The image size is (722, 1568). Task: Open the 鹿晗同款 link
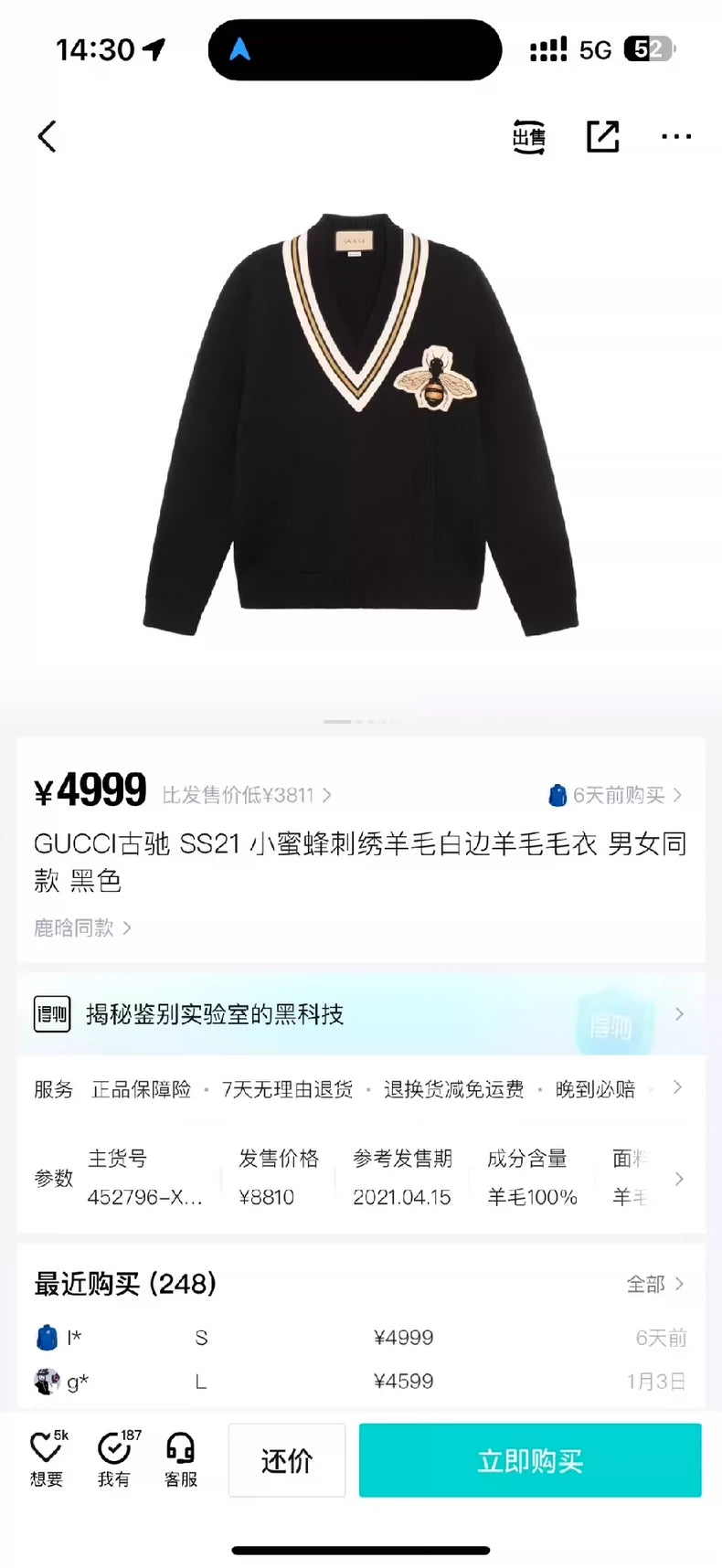tap(82, 928)
